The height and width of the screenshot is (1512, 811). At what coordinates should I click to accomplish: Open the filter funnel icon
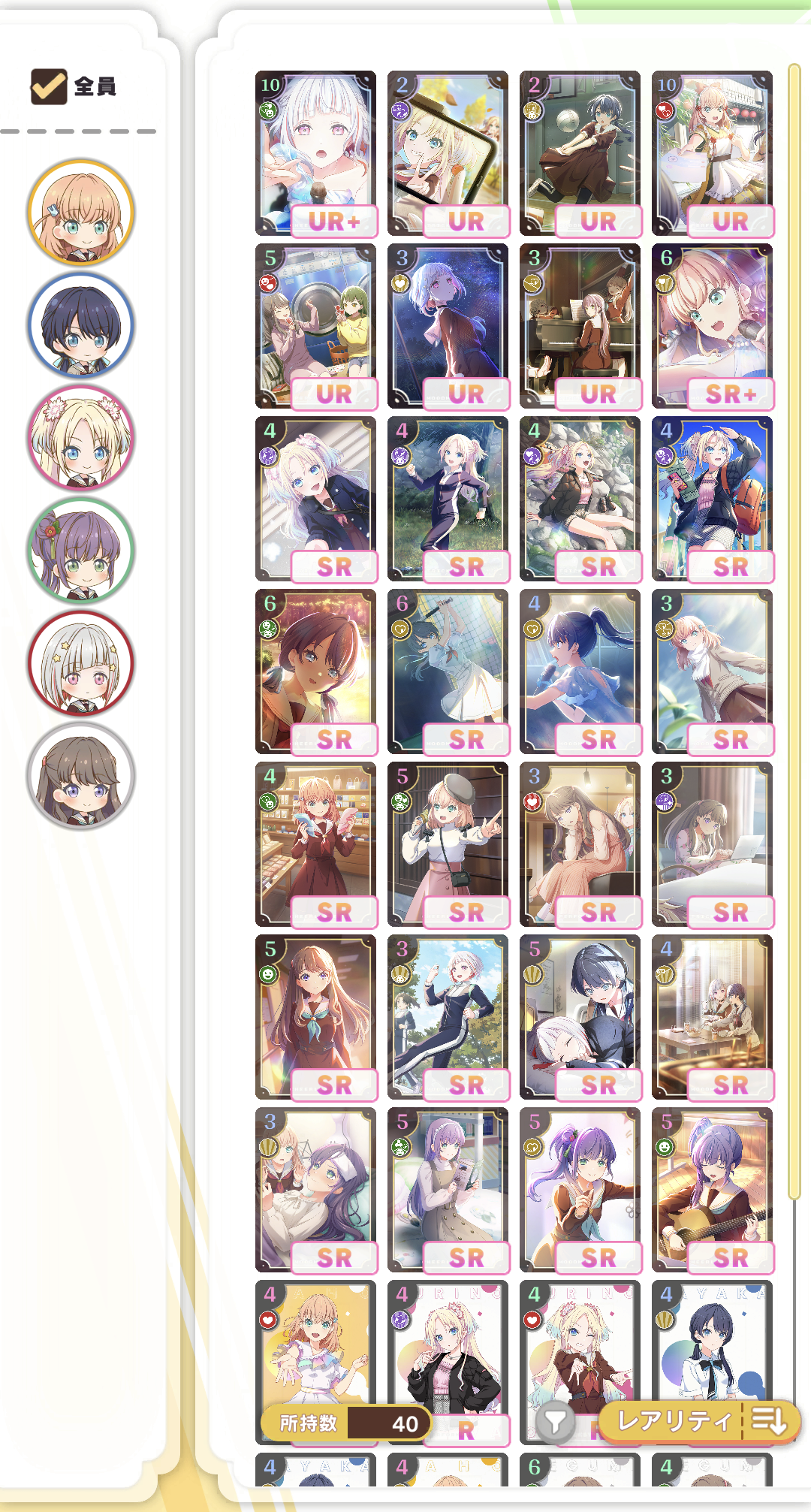click(555, 1421)
